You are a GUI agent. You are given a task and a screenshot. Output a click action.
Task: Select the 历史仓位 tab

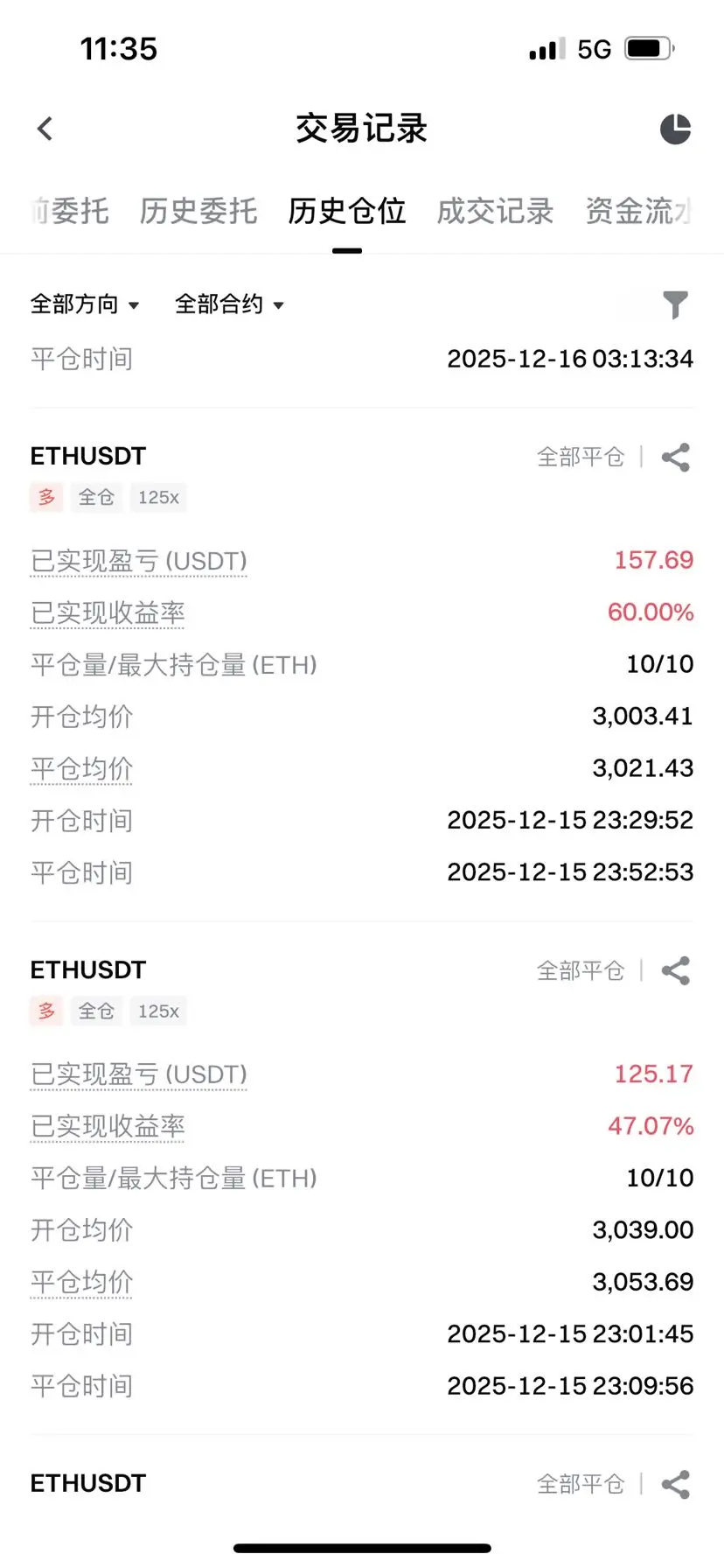click(347, 211)
